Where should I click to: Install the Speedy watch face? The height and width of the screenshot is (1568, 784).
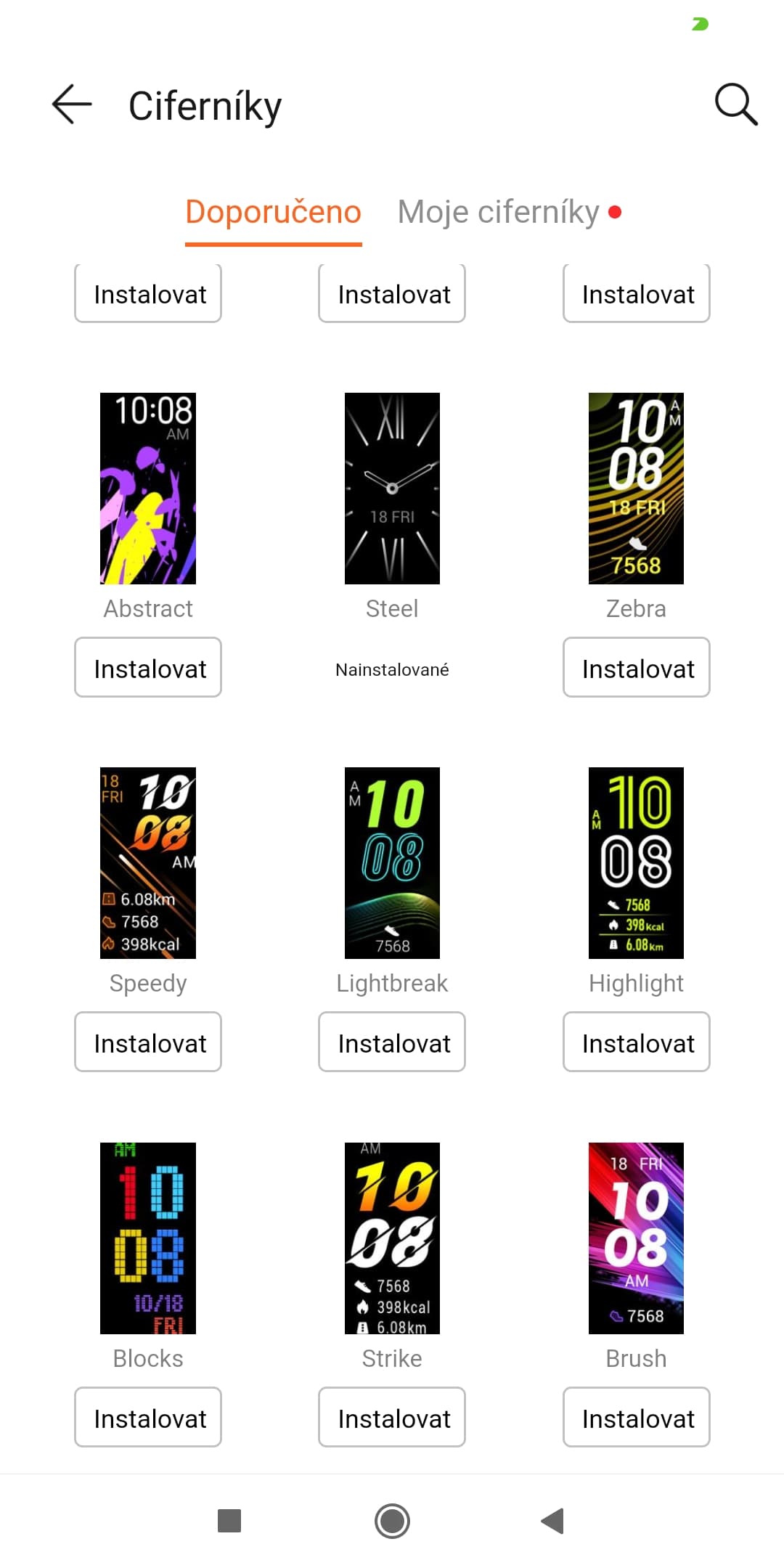point(148,1042)
